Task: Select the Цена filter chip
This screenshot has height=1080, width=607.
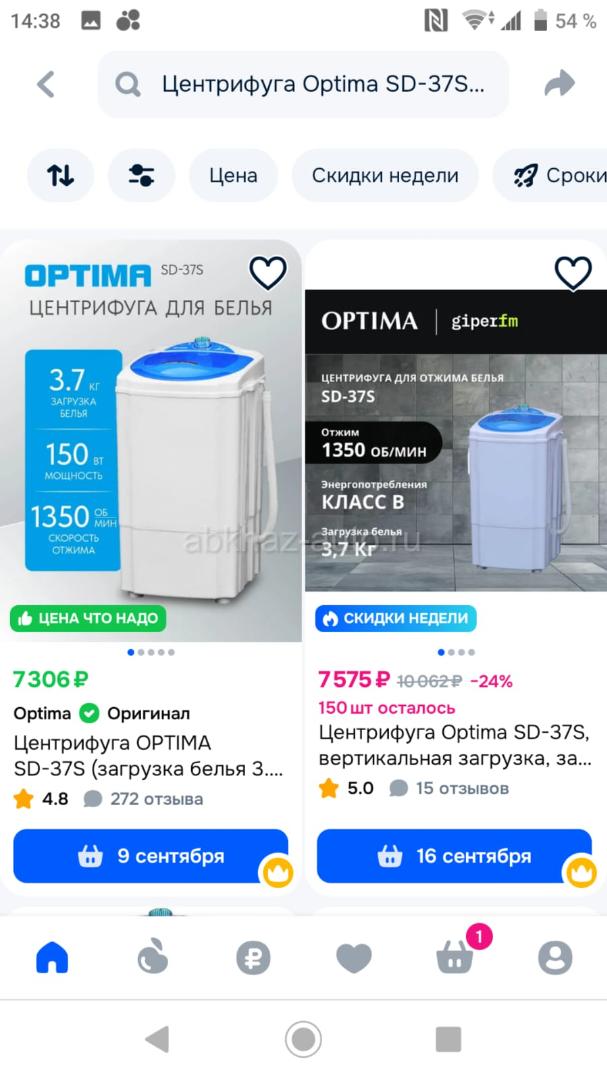Action: [x=233, y=176]
